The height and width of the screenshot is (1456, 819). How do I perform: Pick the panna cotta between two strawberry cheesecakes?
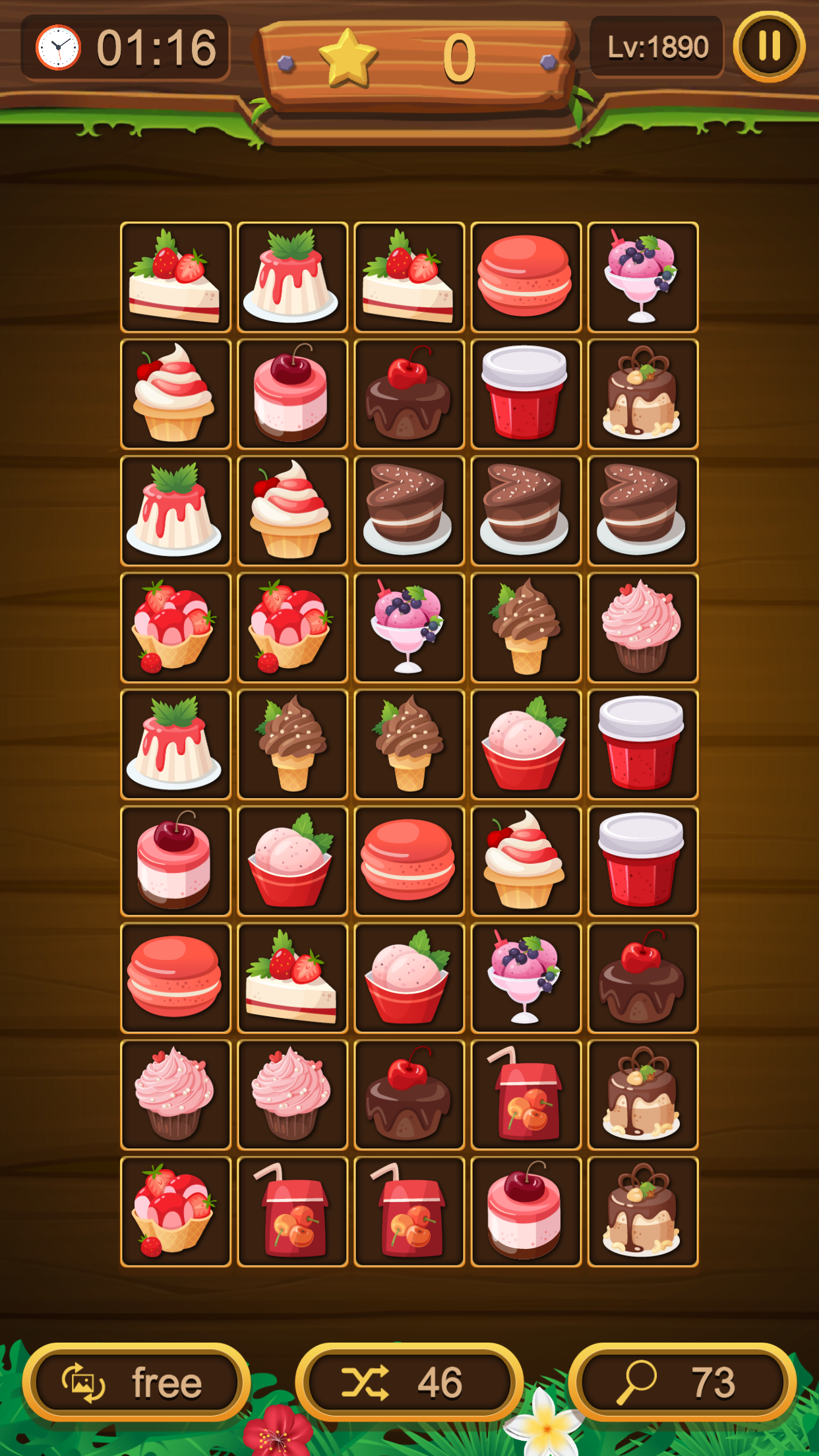[x=292, y=277]
